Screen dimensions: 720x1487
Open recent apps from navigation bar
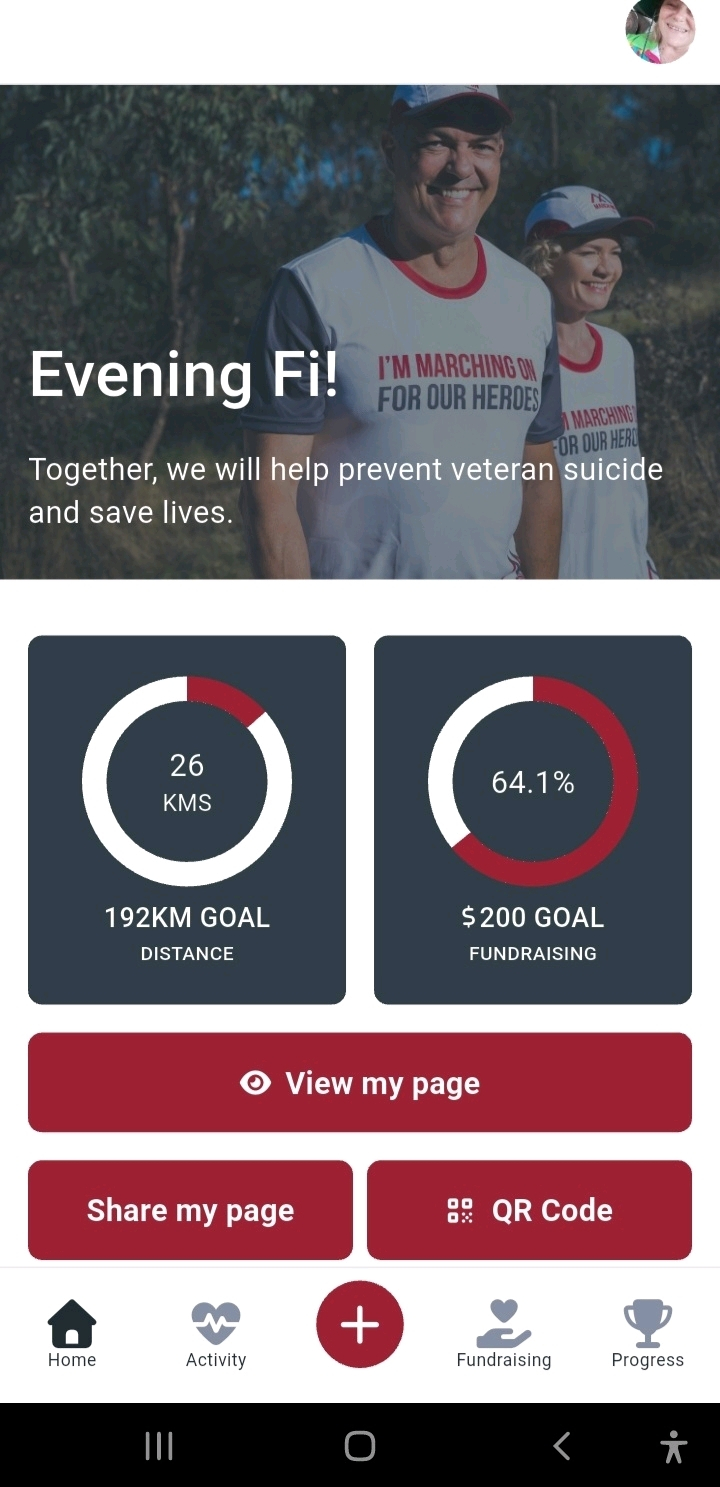pyautogui.click(x=159, y=1445)
